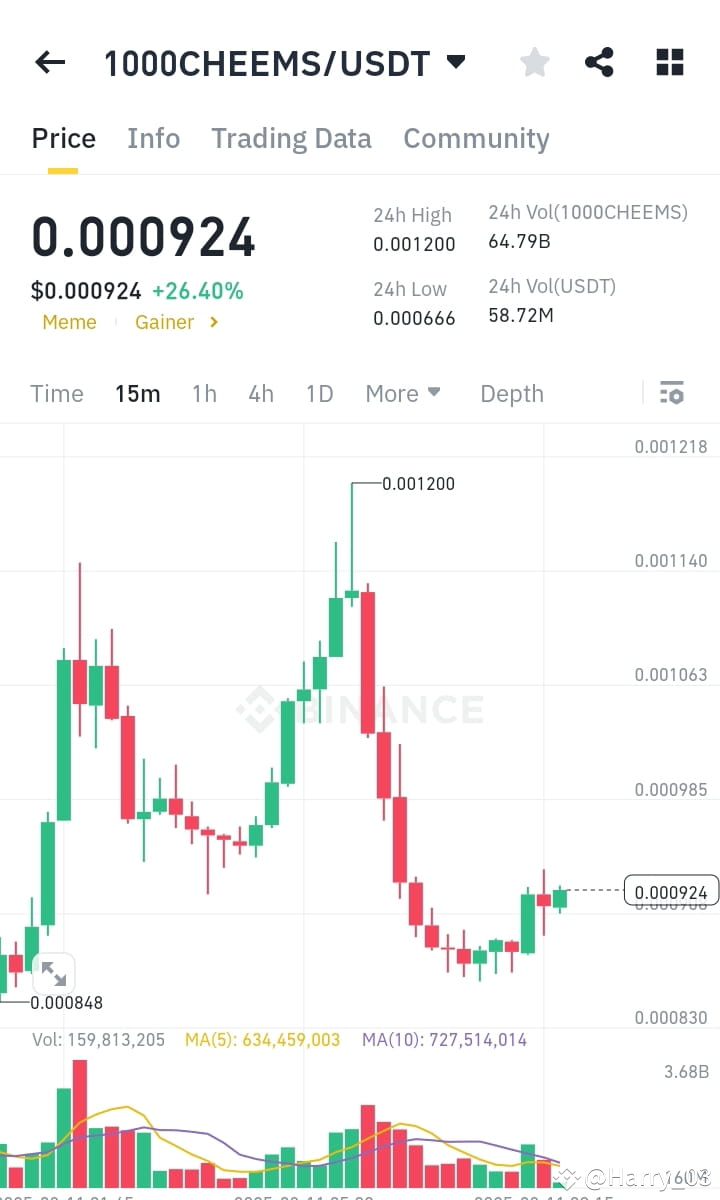Open the More timeframe dropdown
Screen dimensions: 720x1200
click(x=402, y=393)
